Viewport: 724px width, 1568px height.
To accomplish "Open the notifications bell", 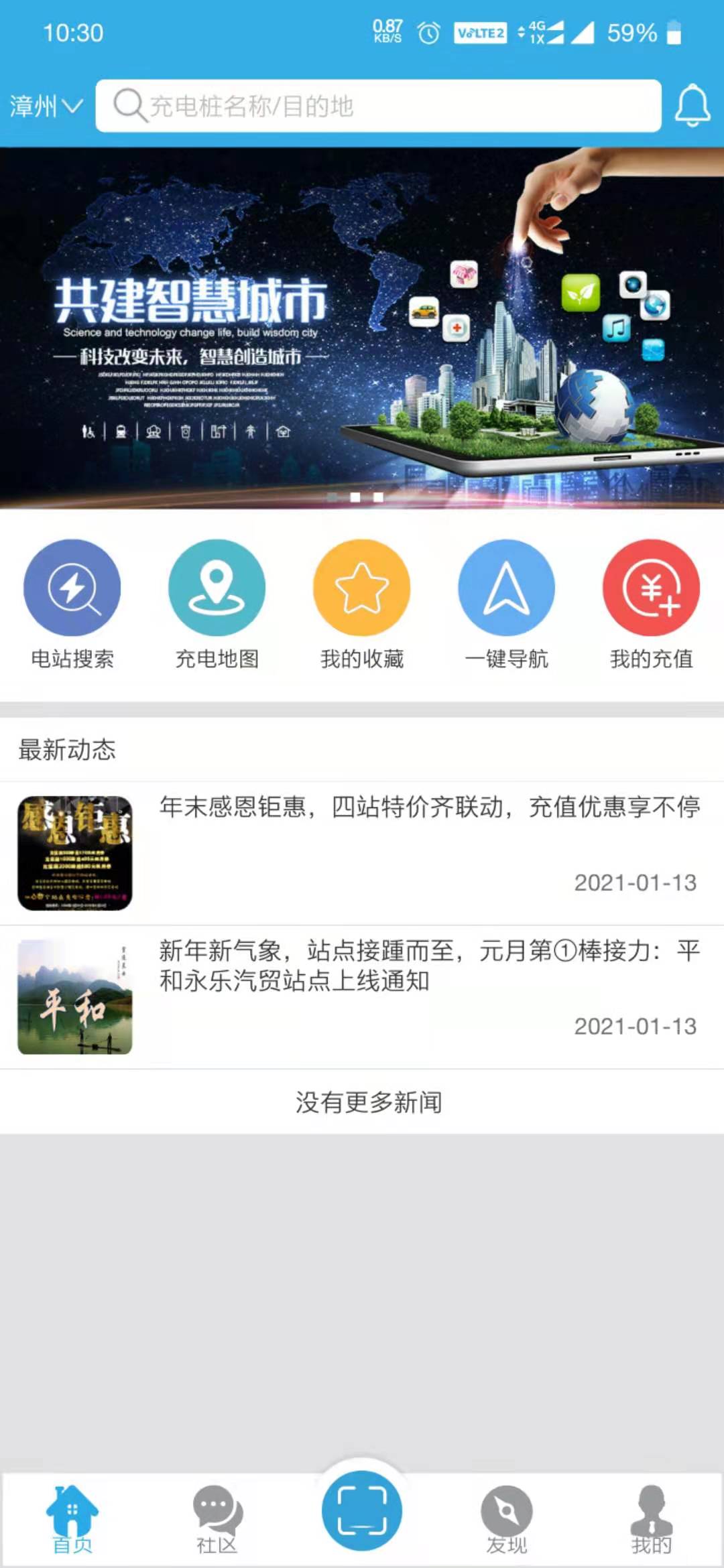I will click(x=692, y=106).
